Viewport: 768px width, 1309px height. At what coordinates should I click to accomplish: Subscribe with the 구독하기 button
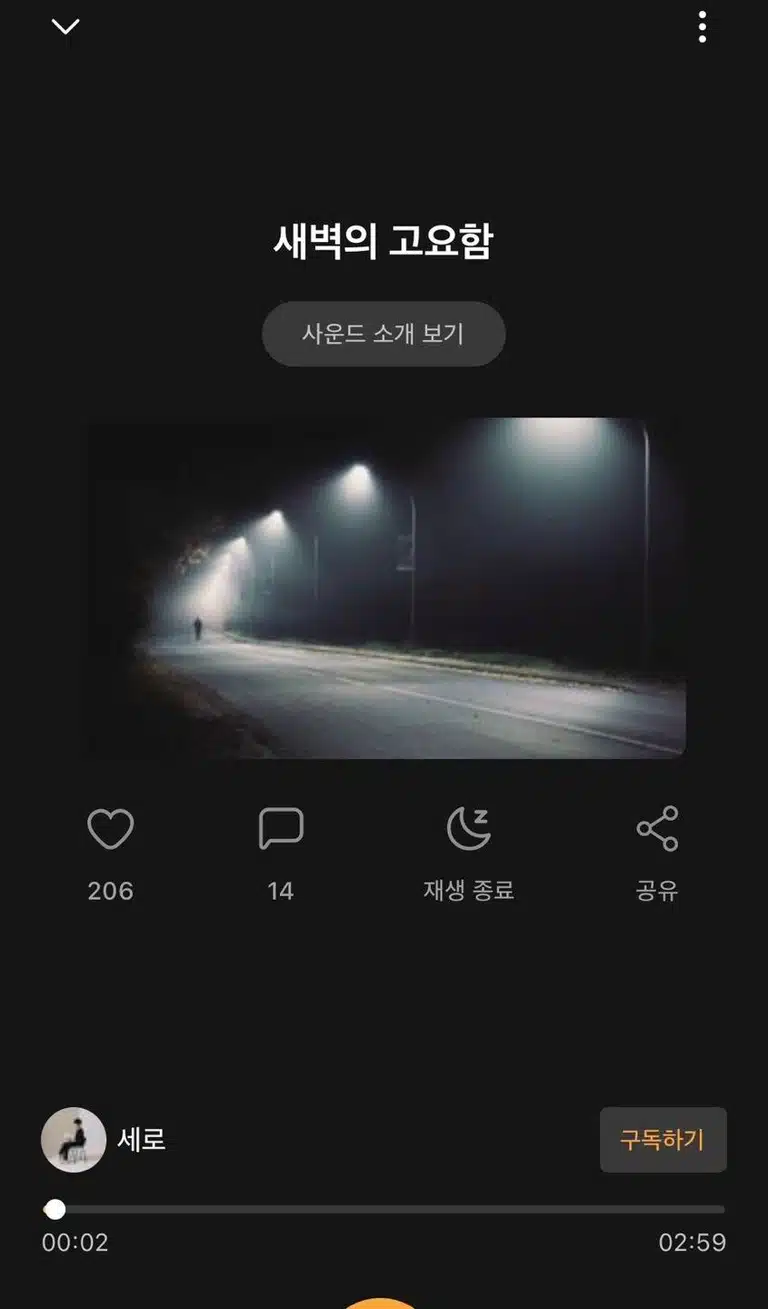click(x=663, y=1140)
